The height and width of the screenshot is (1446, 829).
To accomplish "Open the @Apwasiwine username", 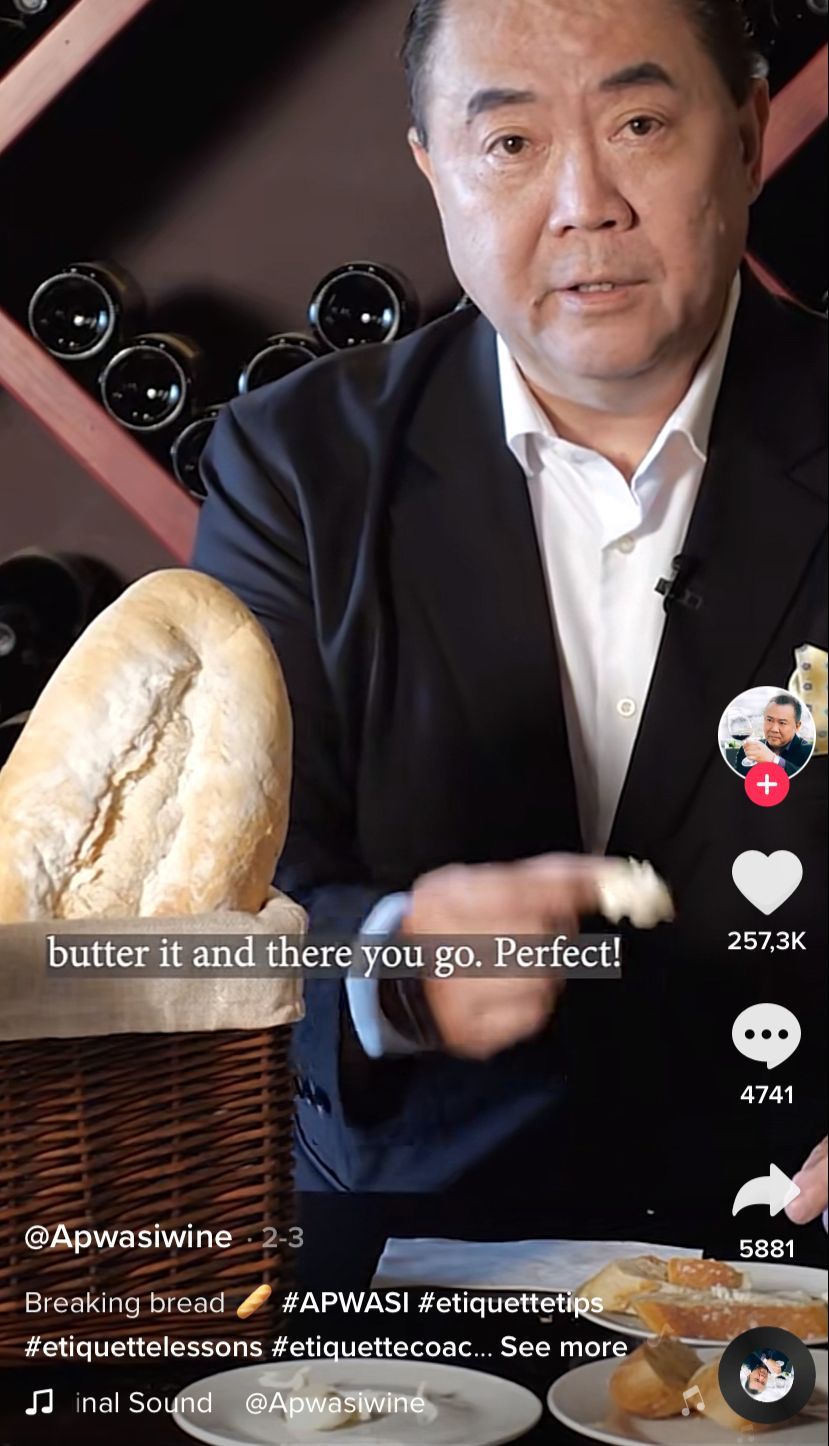I will (128, 1237).
